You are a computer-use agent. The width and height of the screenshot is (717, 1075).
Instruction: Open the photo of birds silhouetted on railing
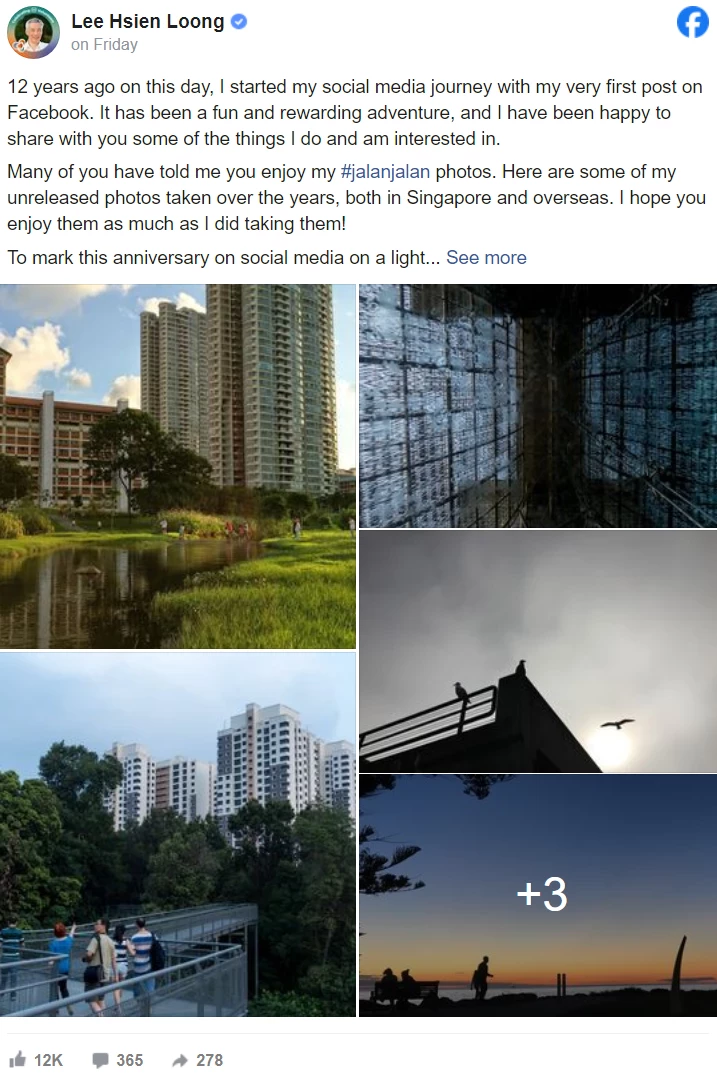[538, 650]
